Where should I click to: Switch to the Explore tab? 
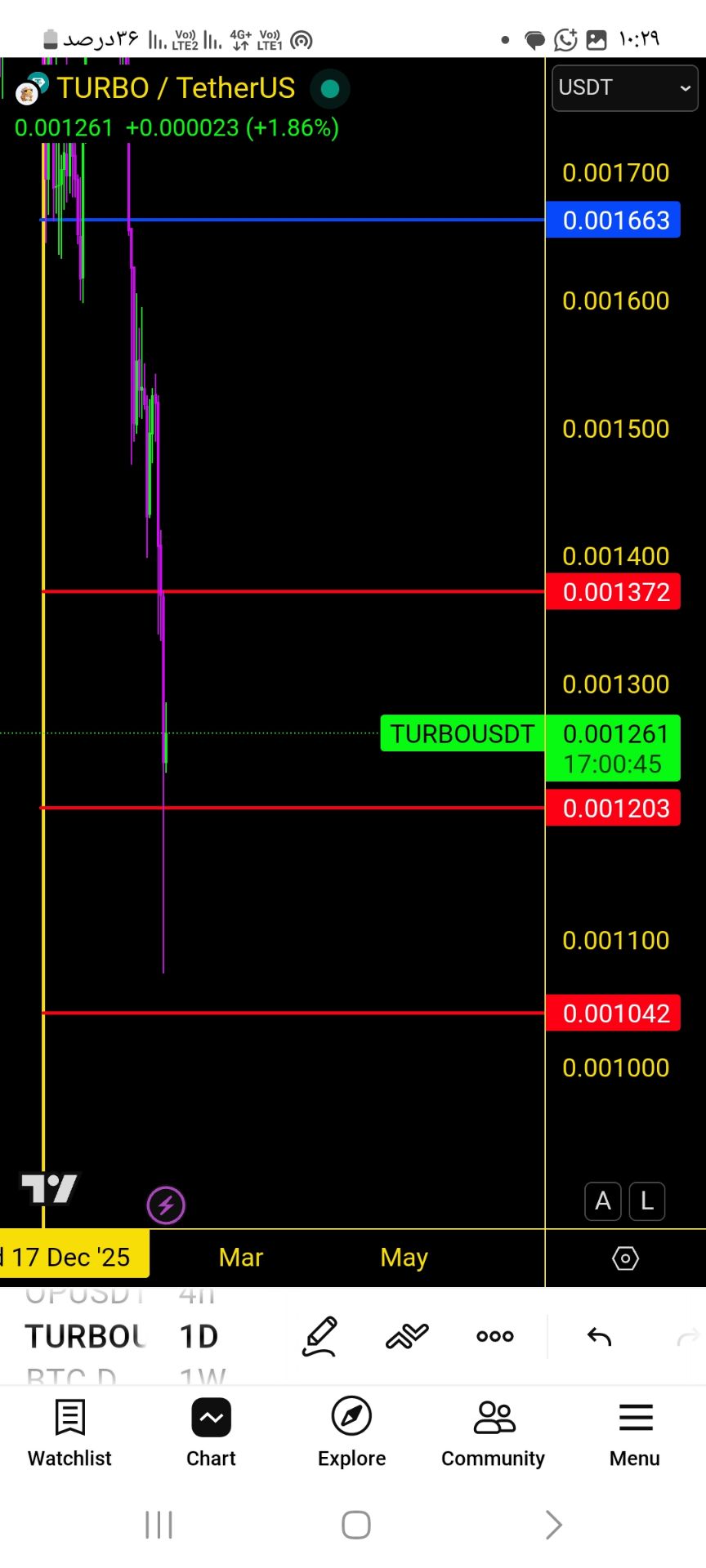[352, 1432]
